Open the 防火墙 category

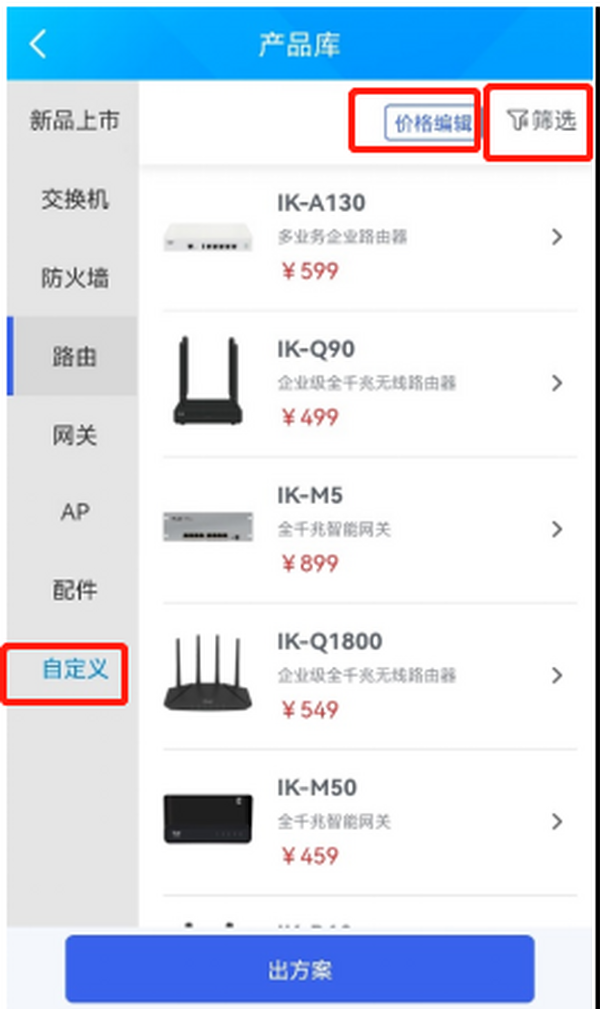click(74, 277)
